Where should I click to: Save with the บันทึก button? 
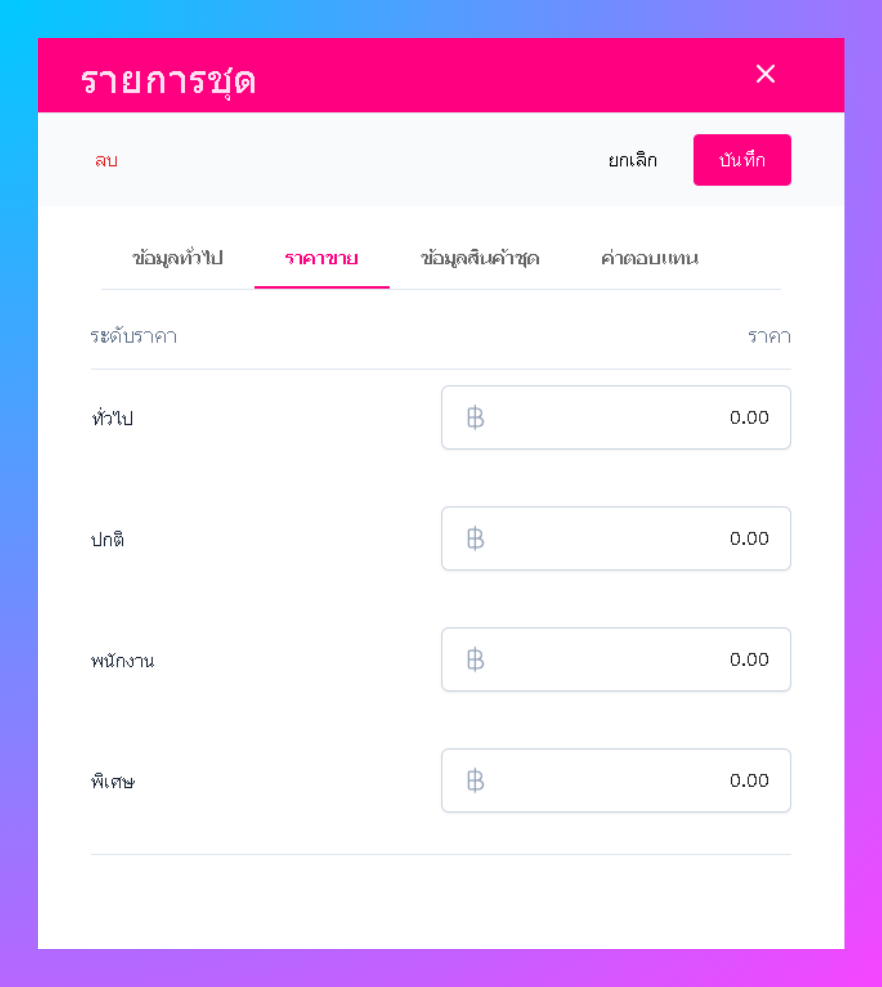742,160
